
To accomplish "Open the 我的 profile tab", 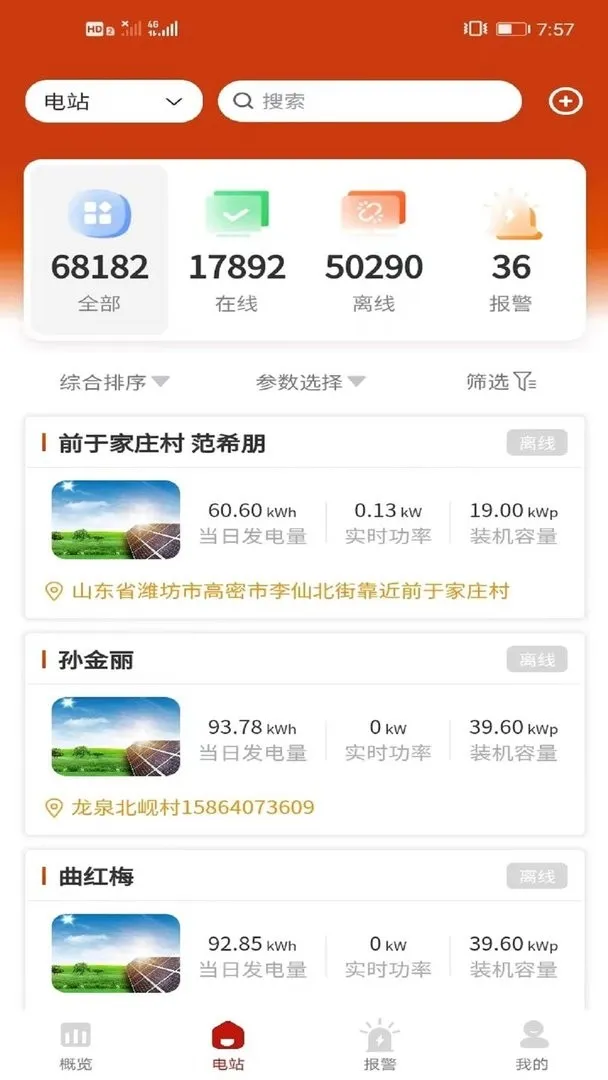I will [533, 1046].
